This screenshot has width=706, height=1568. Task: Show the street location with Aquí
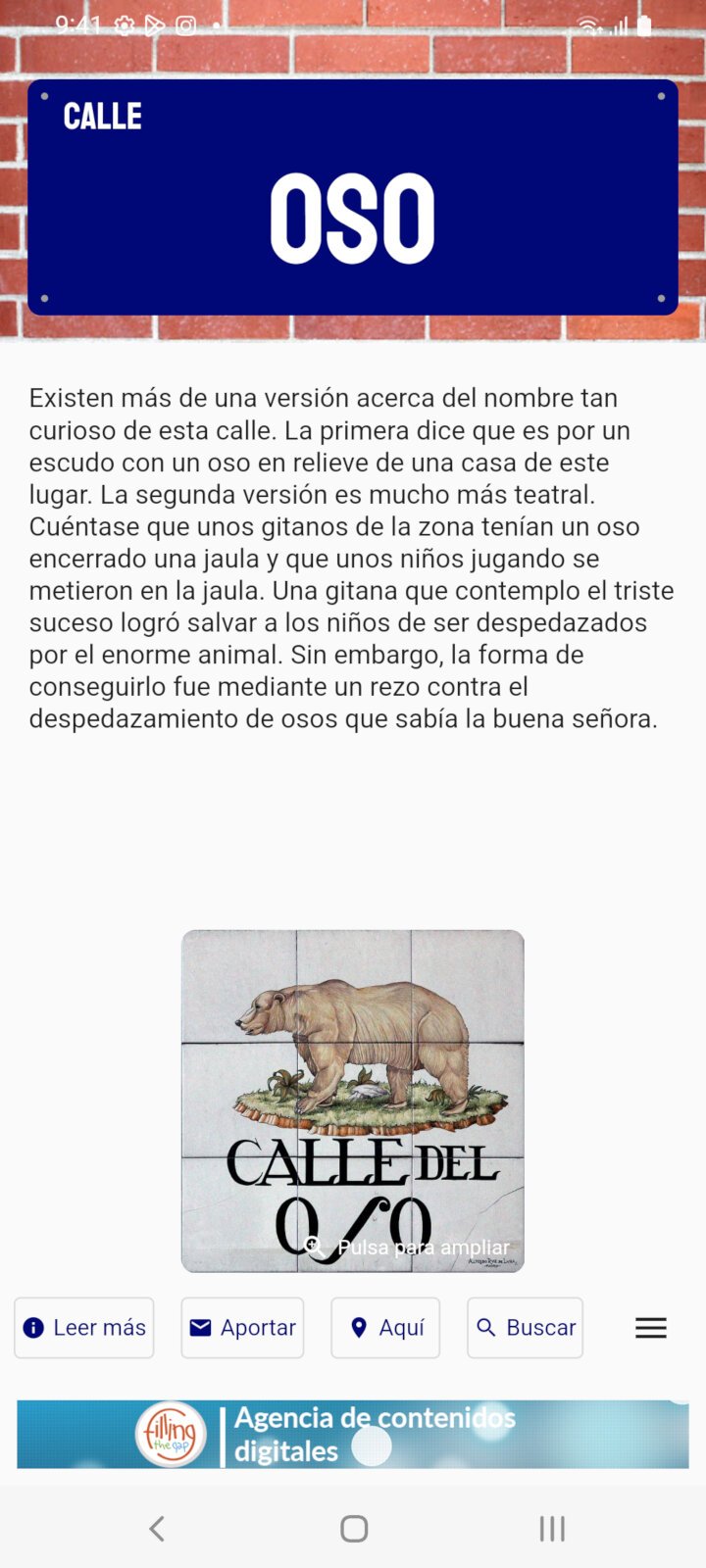[x=385, y=1328]
